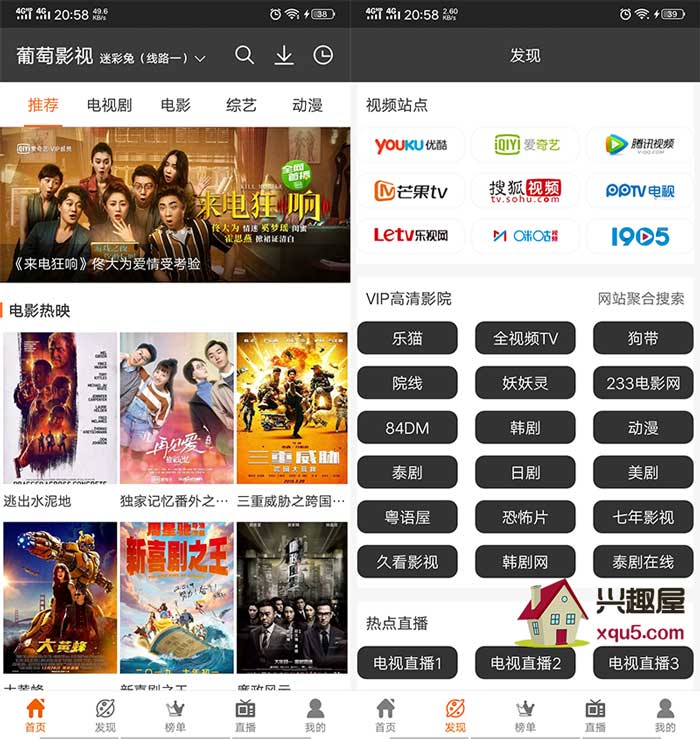The width and height of the screenshot is (700, 739).
Task: Tap the 乐猫 VIP cinema button
Action: pyautogui.click(x=407, y=338)
